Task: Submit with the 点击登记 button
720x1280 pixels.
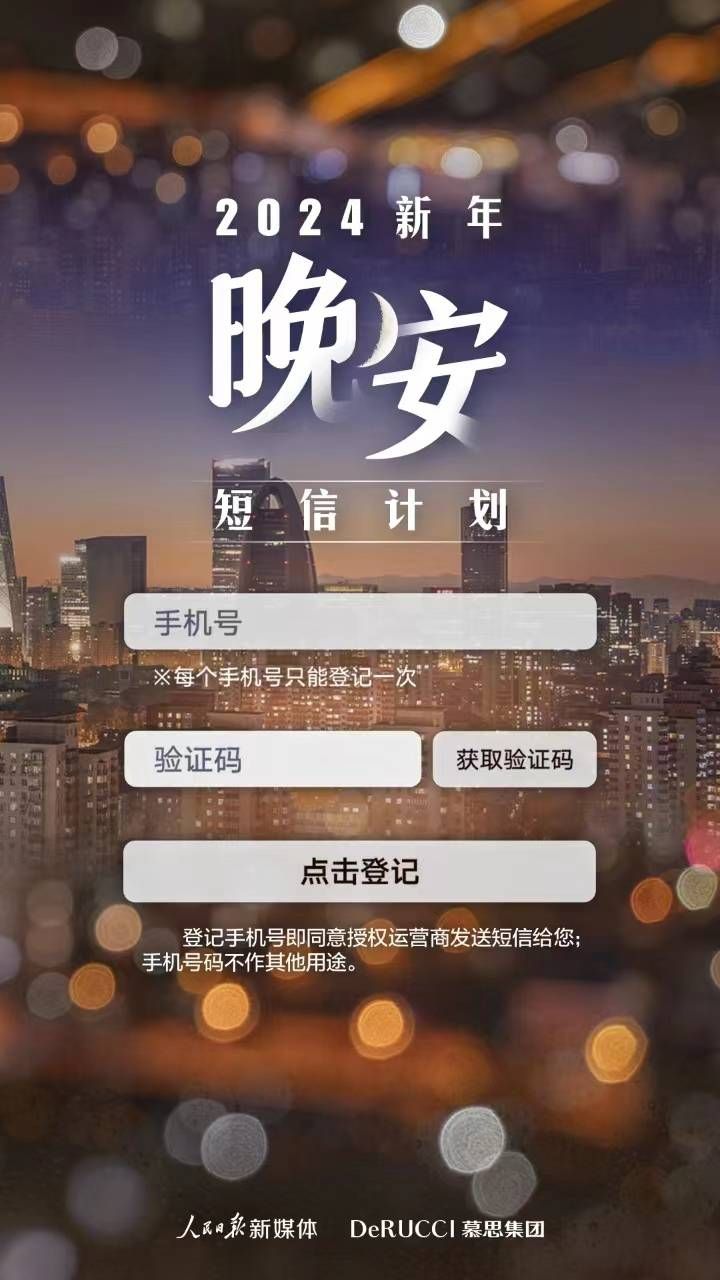Action: (x=359, y=871)
